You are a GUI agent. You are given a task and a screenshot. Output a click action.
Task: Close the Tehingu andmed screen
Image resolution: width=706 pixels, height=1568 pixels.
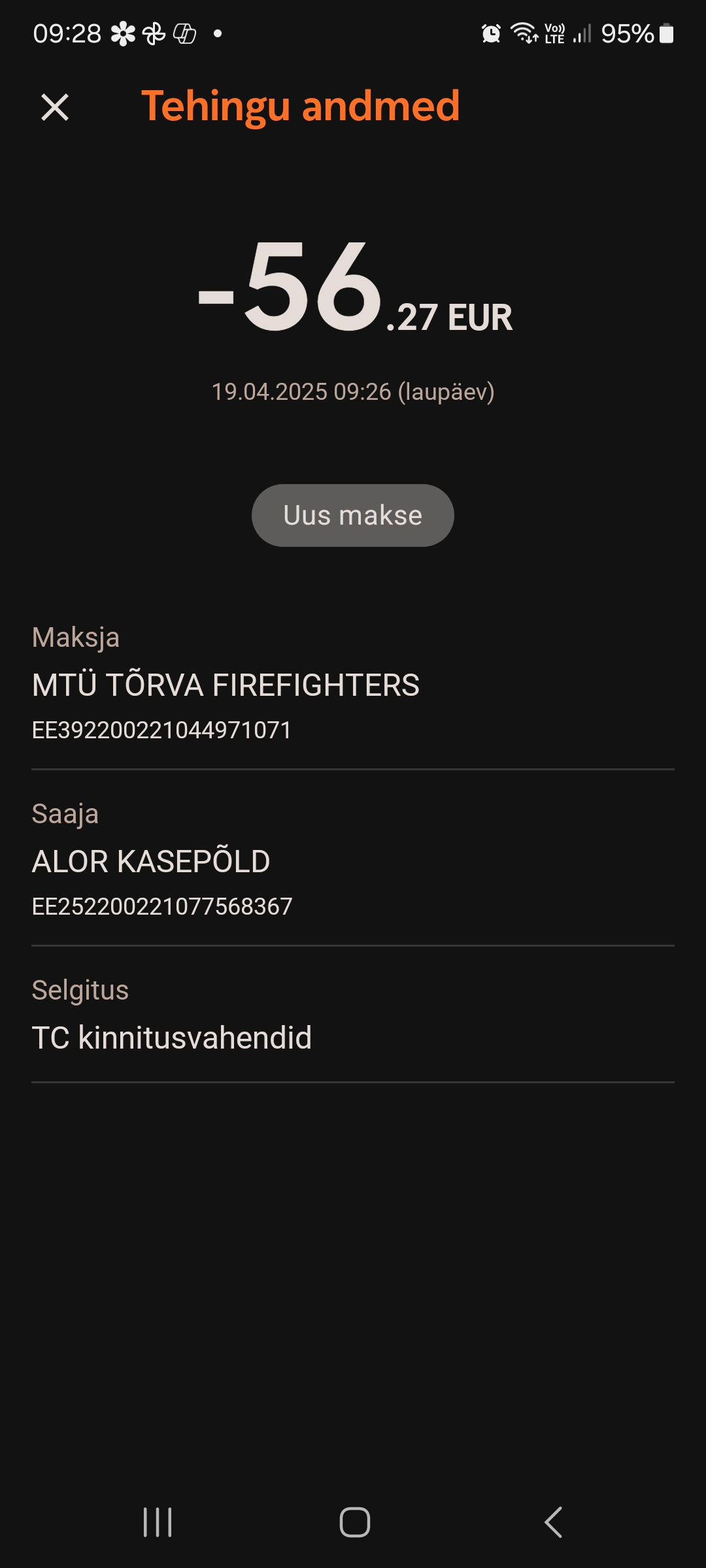[x=55, y=107]
